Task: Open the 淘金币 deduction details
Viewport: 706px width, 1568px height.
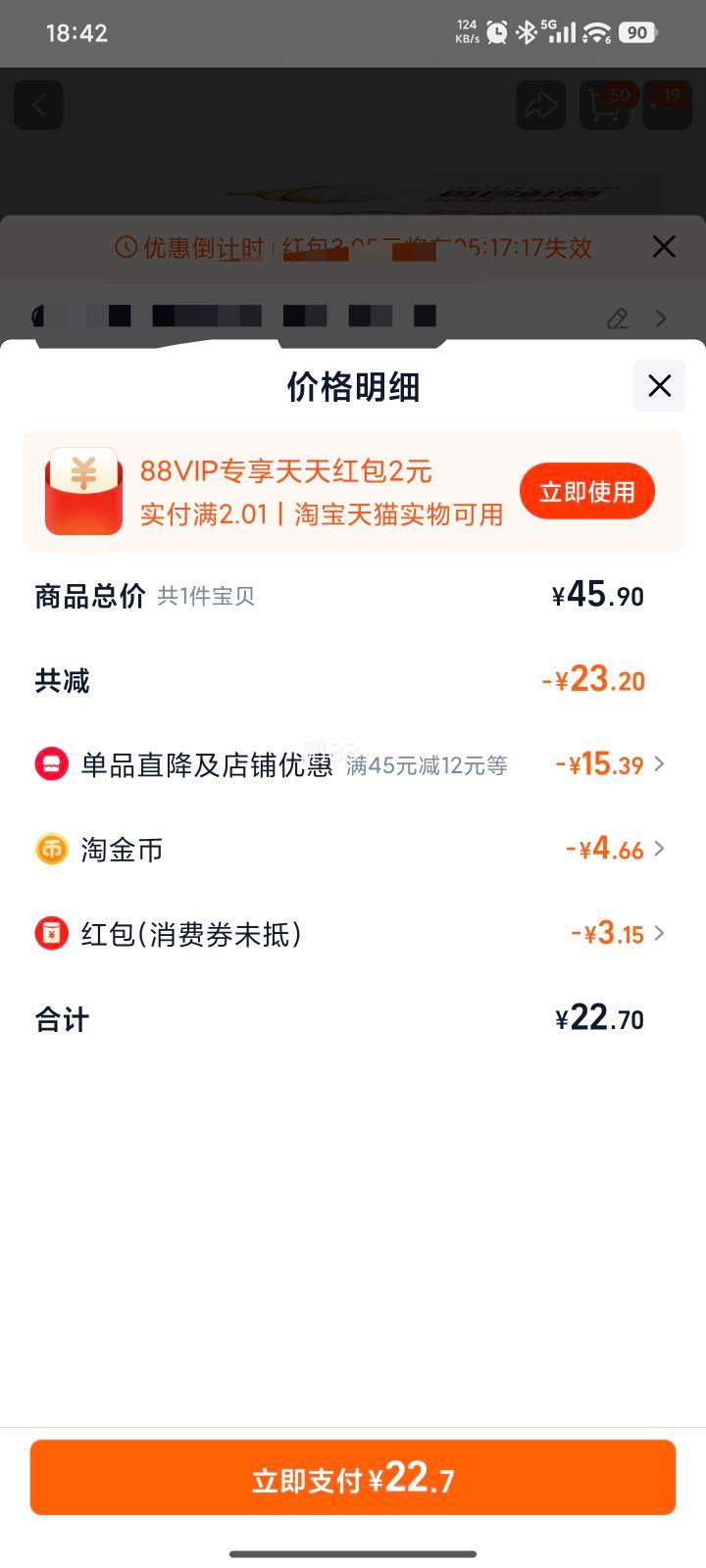Action: (351, 849)
